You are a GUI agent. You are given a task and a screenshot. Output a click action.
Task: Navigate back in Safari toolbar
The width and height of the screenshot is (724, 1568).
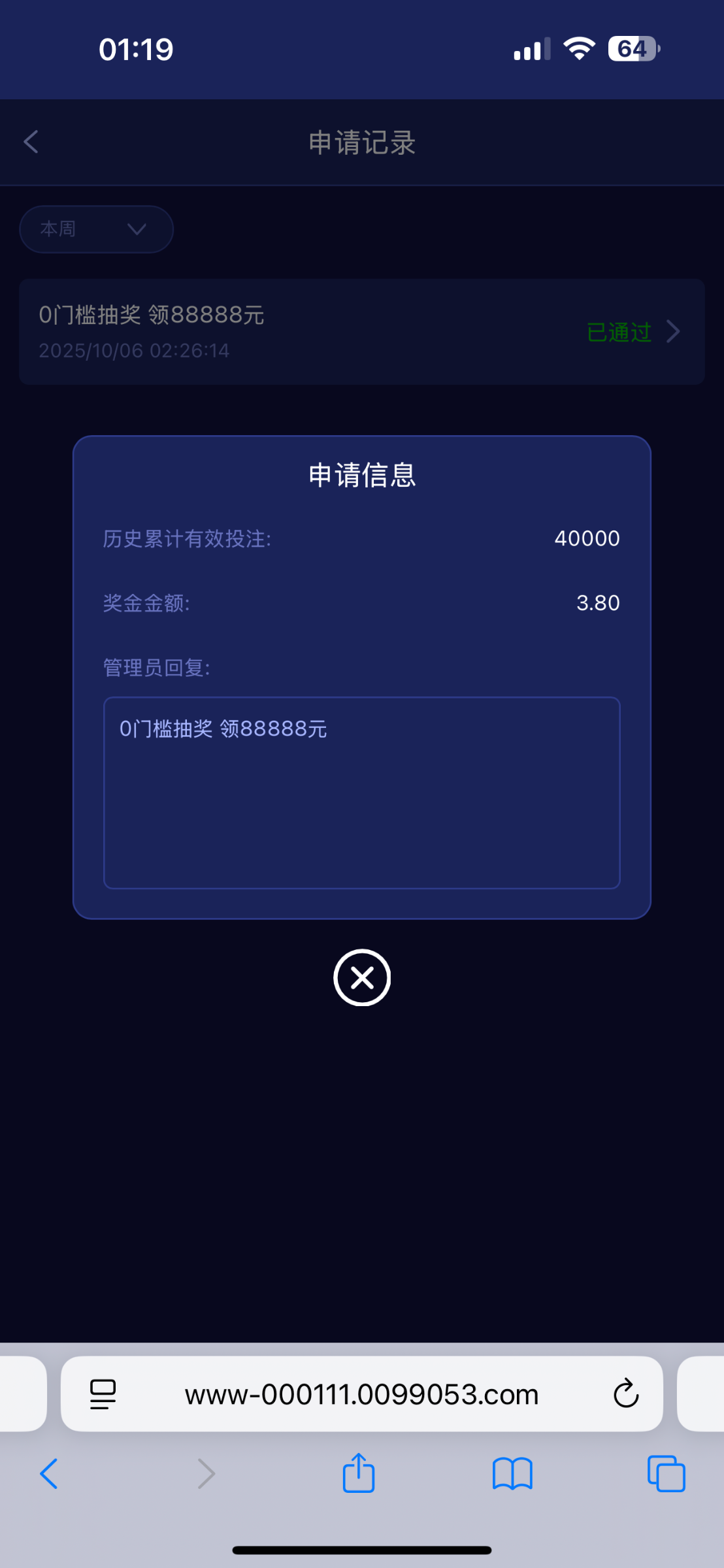tap(49, 1474)
